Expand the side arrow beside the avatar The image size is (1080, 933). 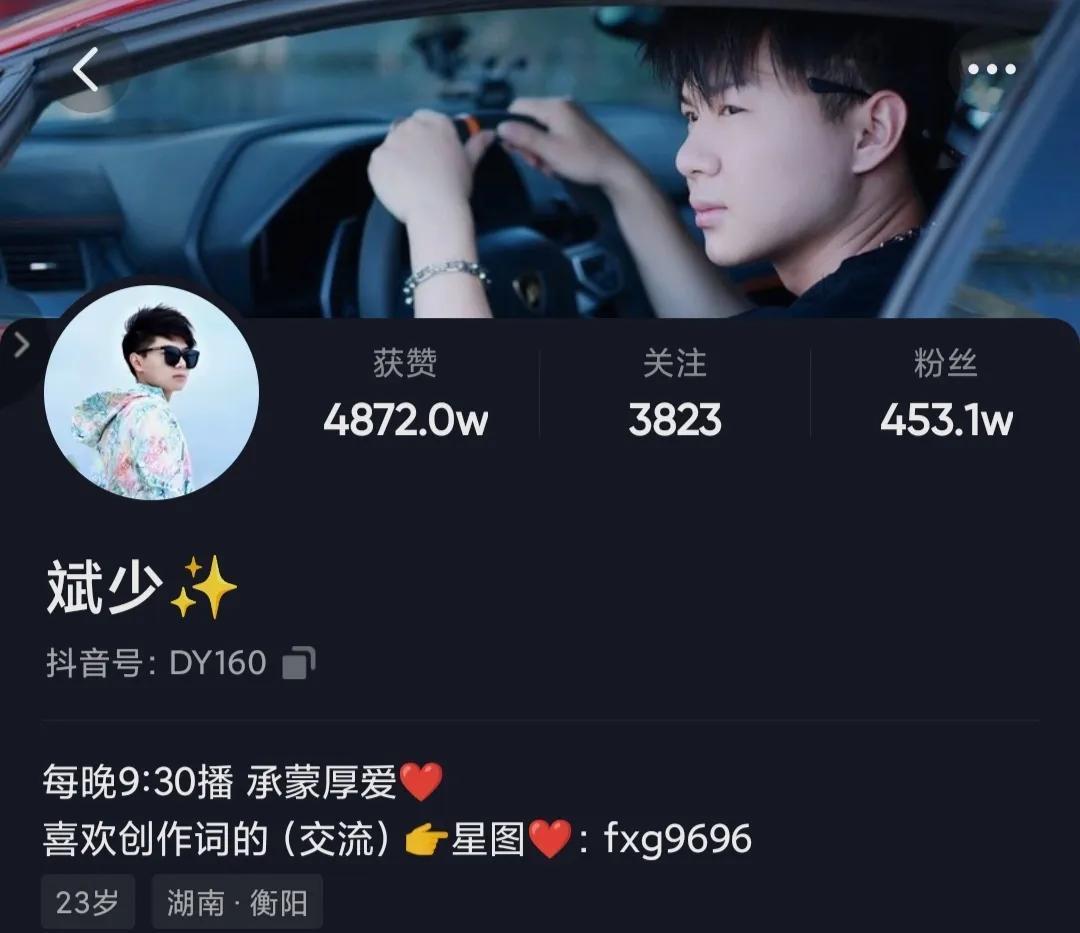pos(21,346)
